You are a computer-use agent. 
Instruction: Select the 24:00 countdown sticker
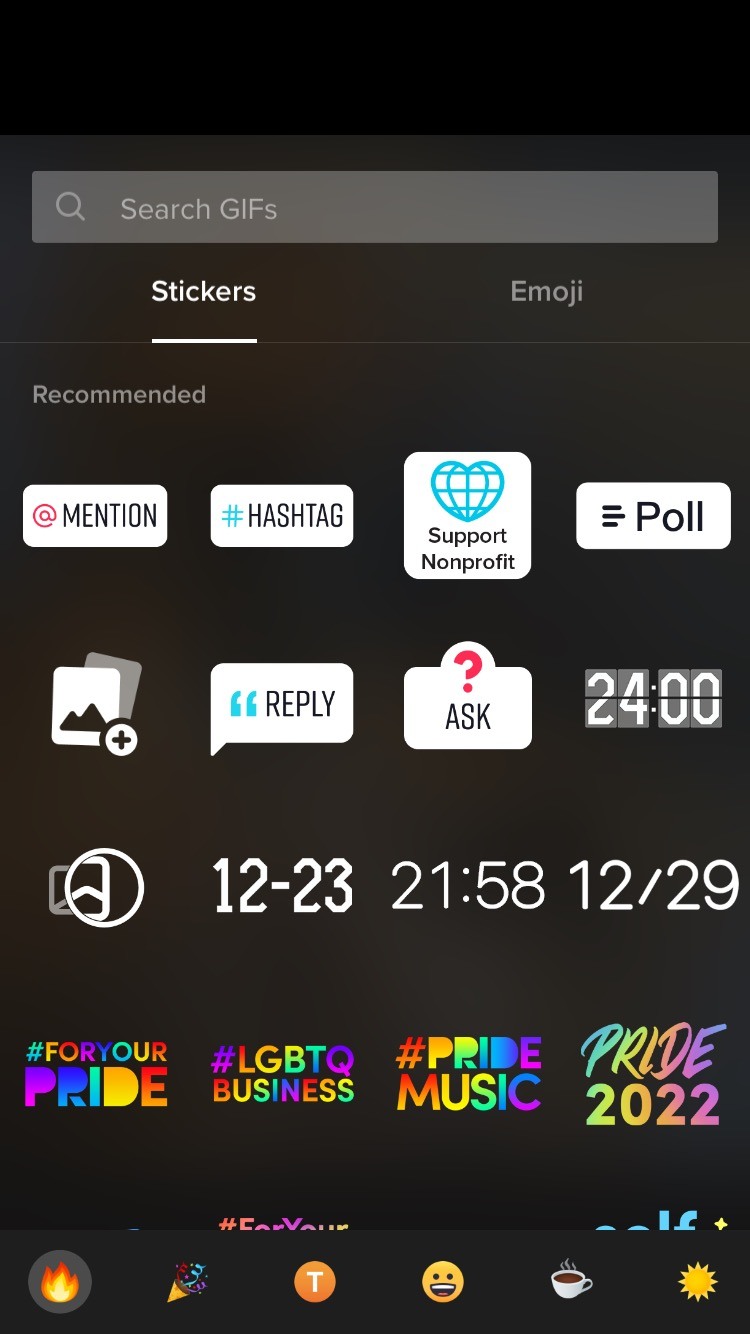coord(653,698)
